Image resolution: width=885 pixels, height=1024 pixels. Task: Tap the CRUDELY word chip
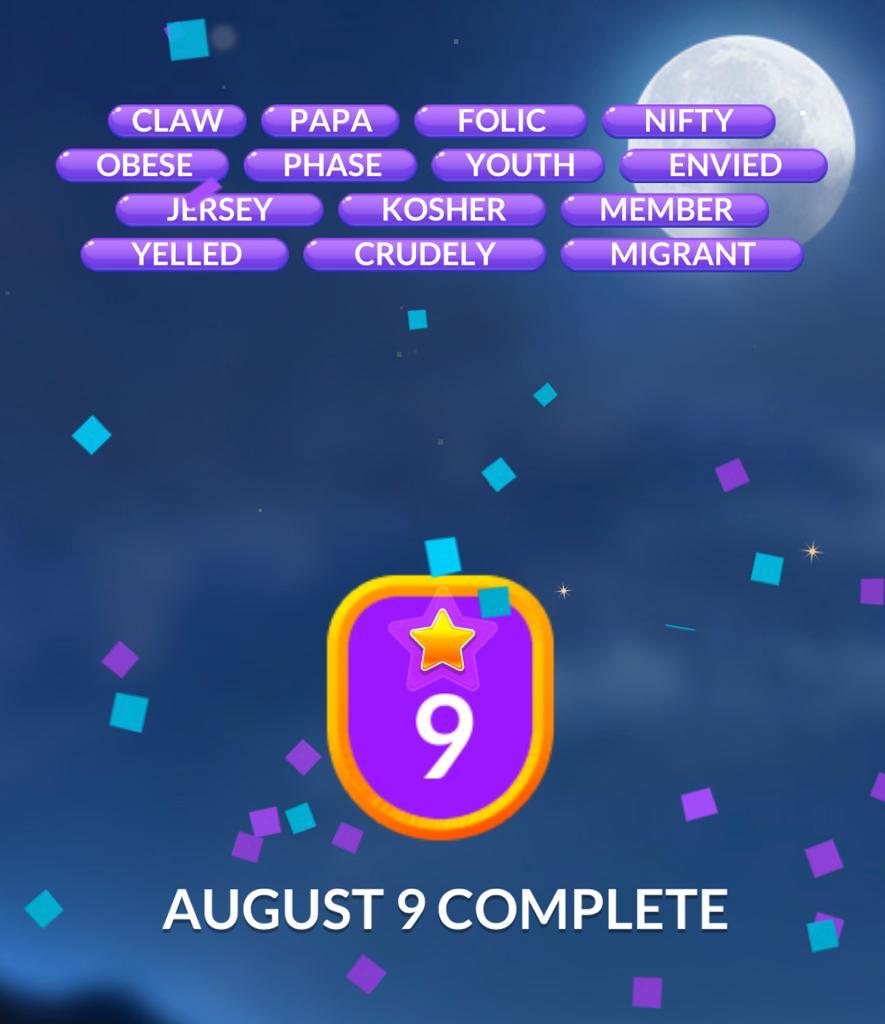coord(424,254)
